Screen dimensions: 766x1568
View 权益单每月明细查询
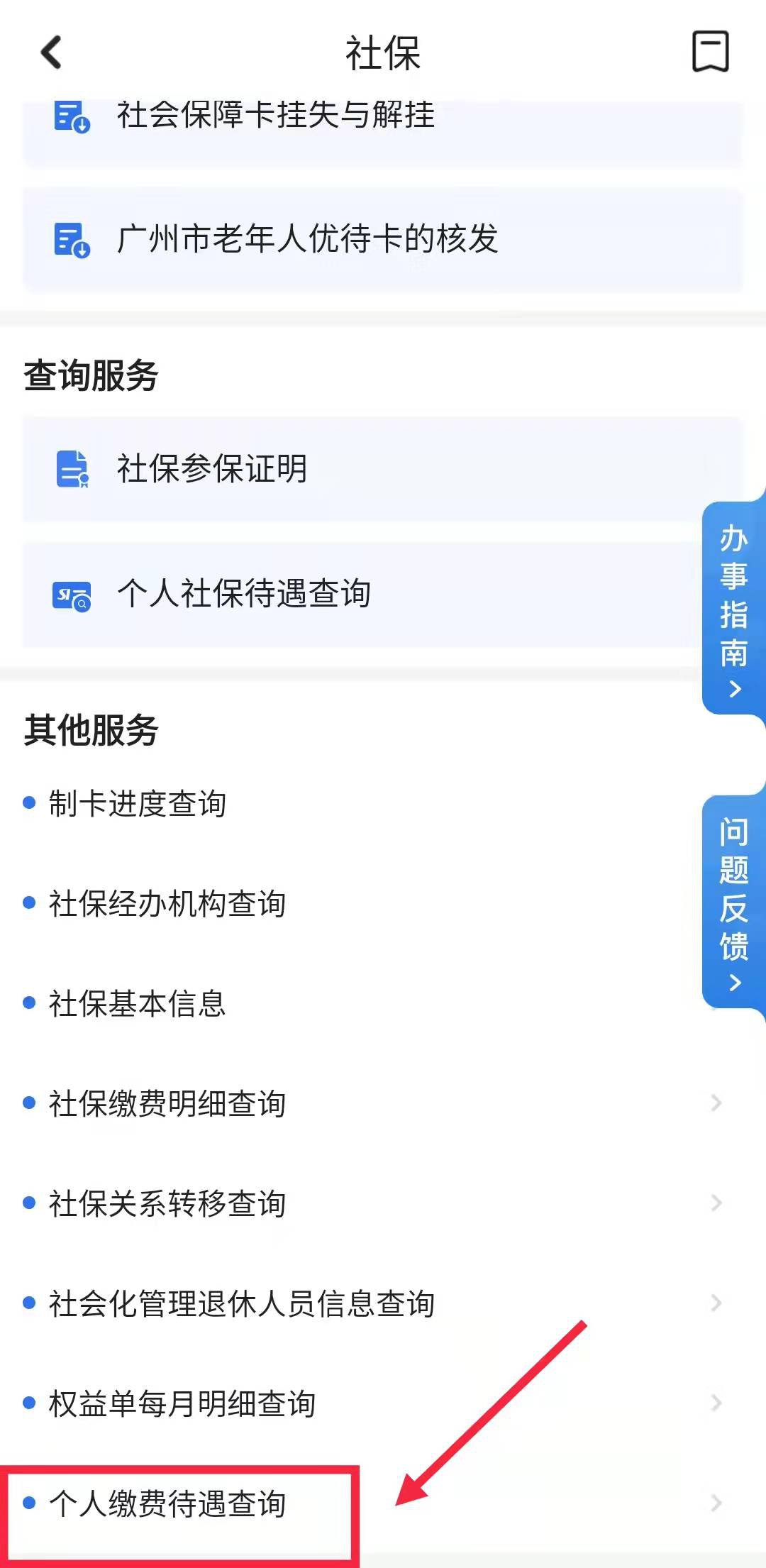click(182, 1404)
